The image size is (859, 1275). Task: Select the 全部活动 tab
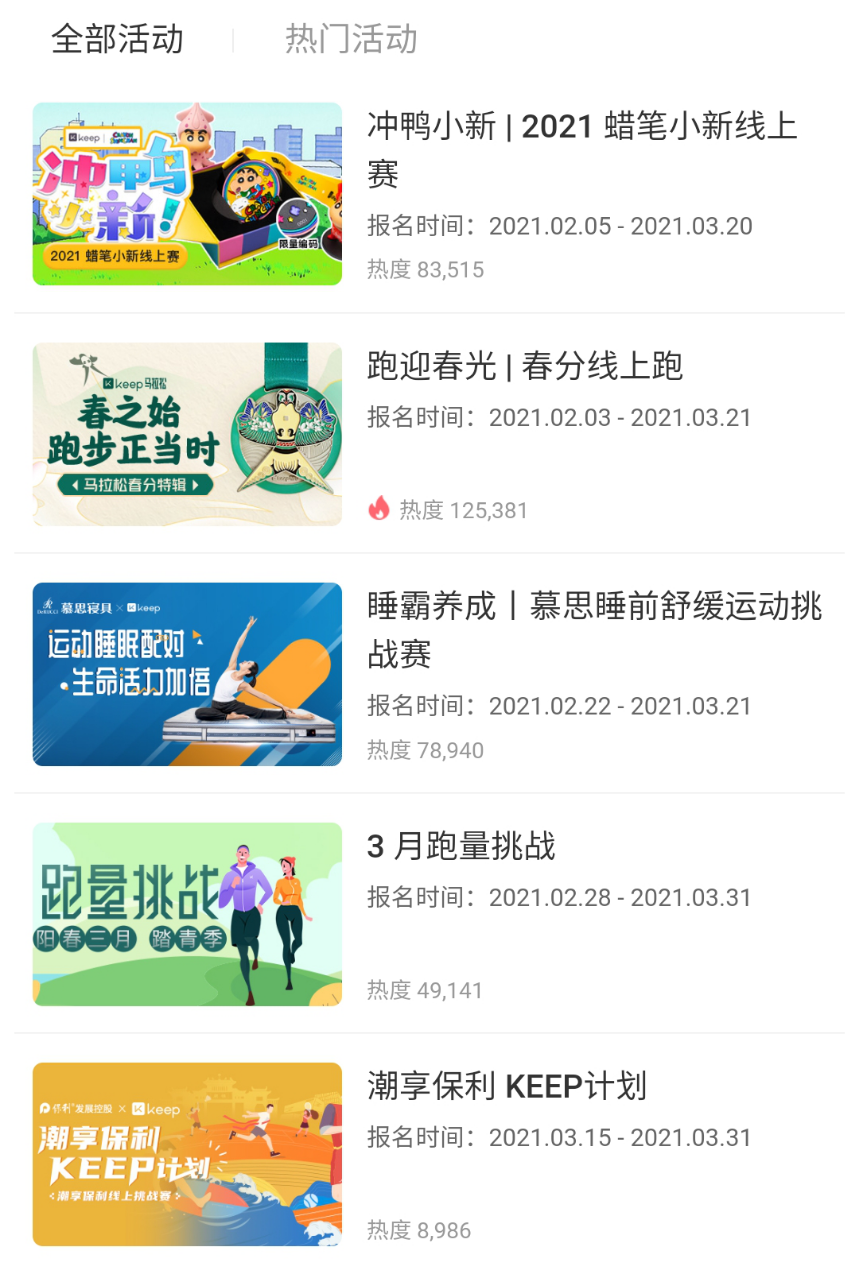pos(118,38)
